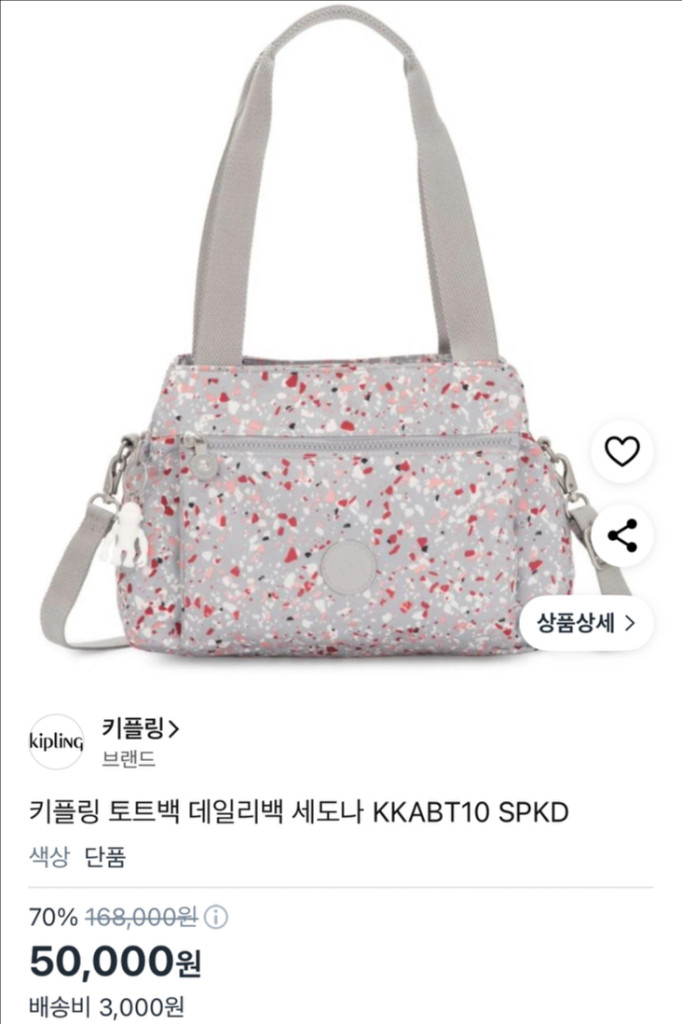The image size is (682, 1024).
Task: Open the 키플링 brand page
Action: coord(140,729)
